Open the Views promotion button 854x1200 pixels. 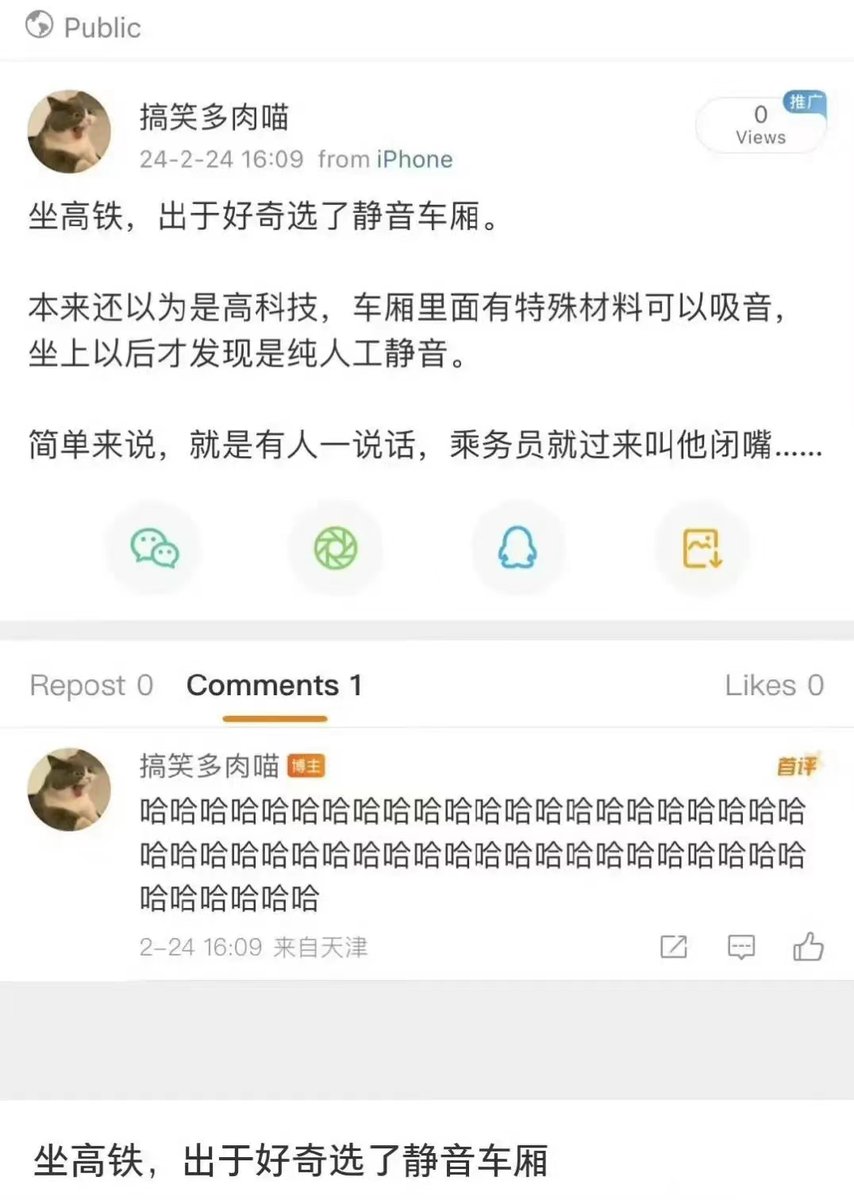click(761, 126)
